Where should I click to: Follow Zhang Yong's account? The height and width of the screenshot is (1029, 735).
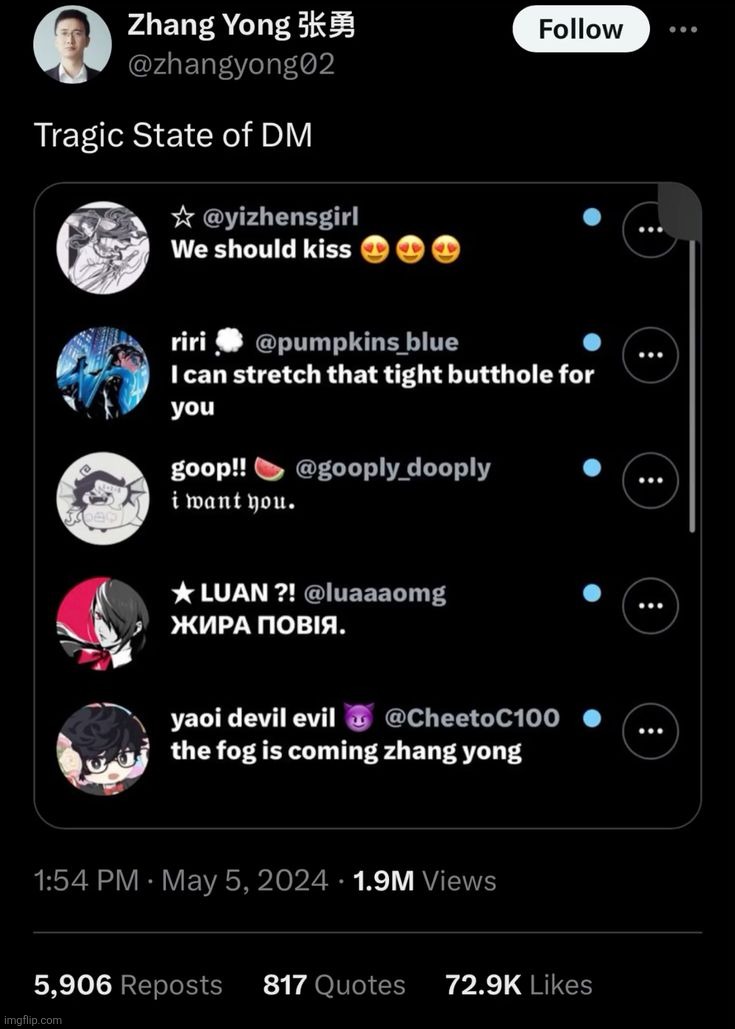pyautogui.click(x=580, y=30)
